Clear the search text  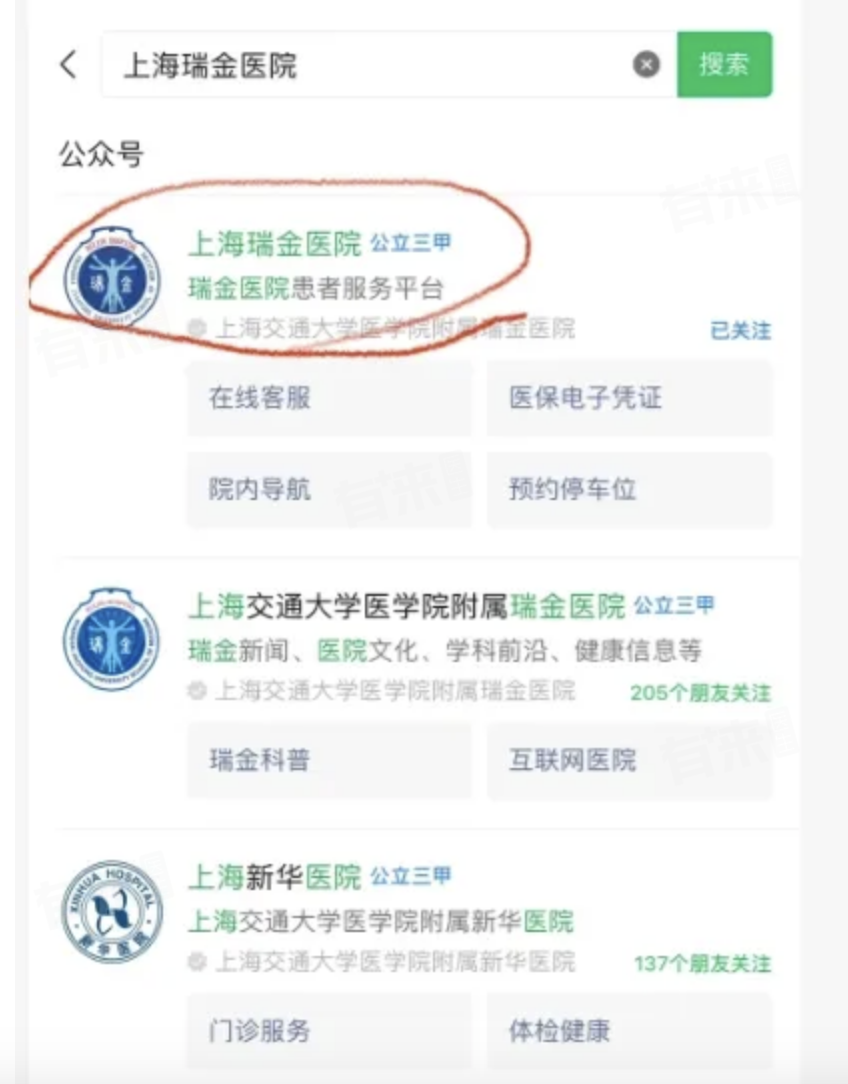[x=647, y=65]
